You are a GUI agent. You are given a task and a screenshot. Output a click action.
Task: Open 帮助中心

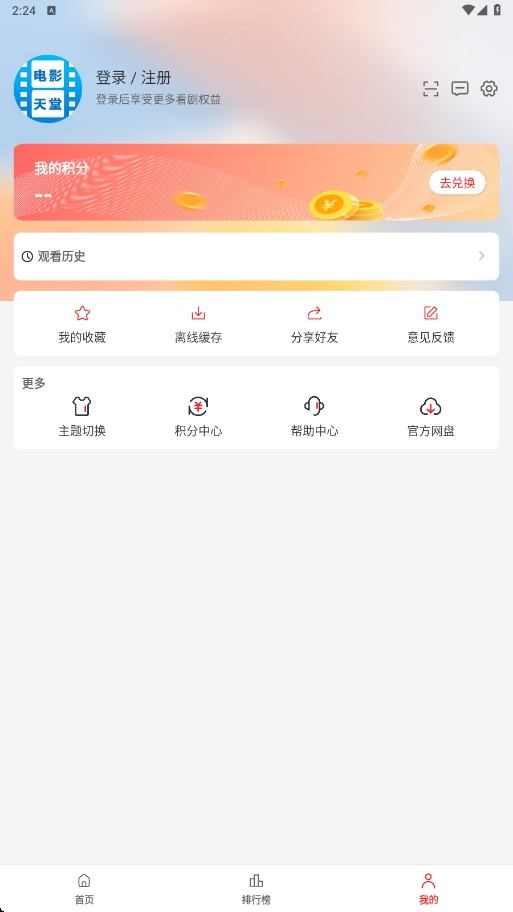[x=314, y=417]
